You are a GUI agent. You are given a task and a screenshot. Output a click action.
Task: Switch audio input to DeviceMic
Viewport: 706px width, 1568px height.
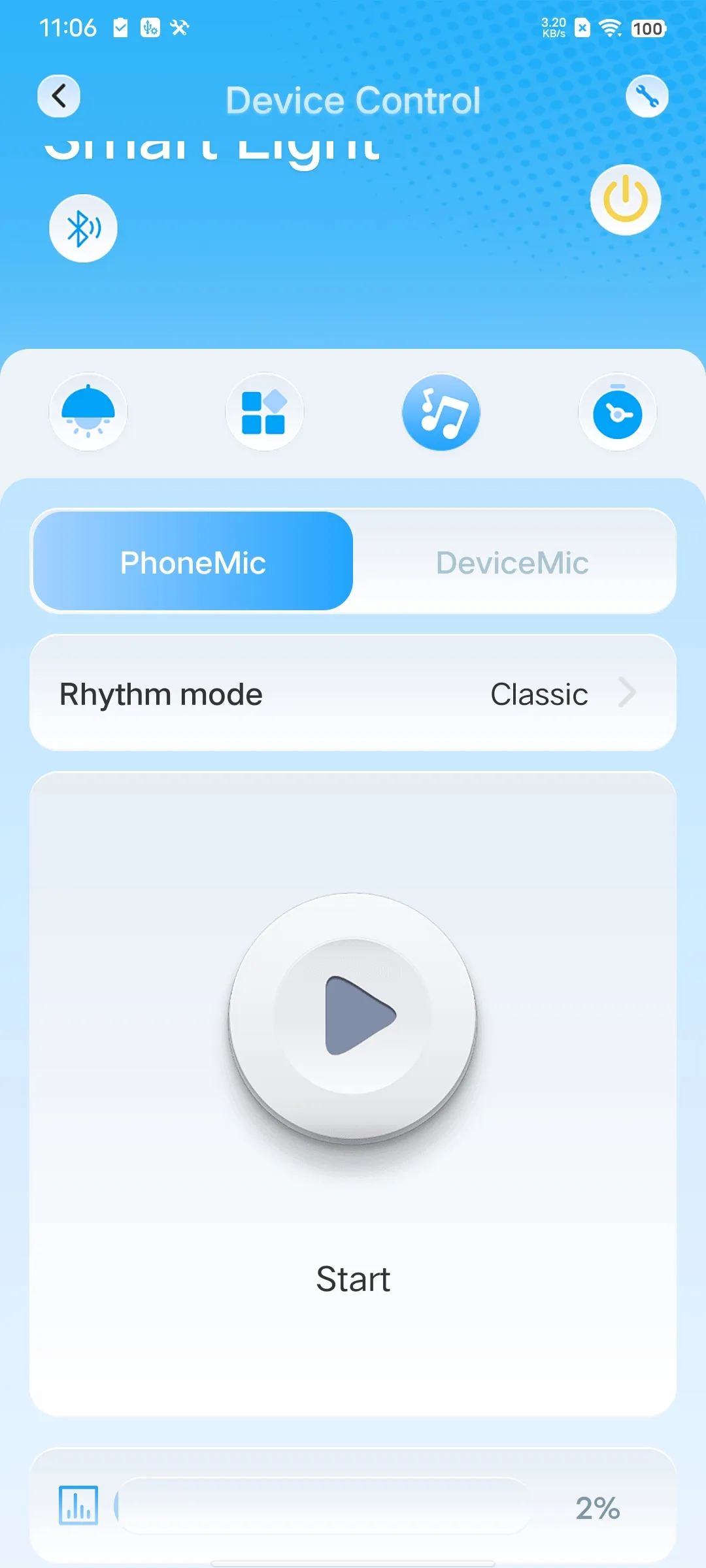513,562
